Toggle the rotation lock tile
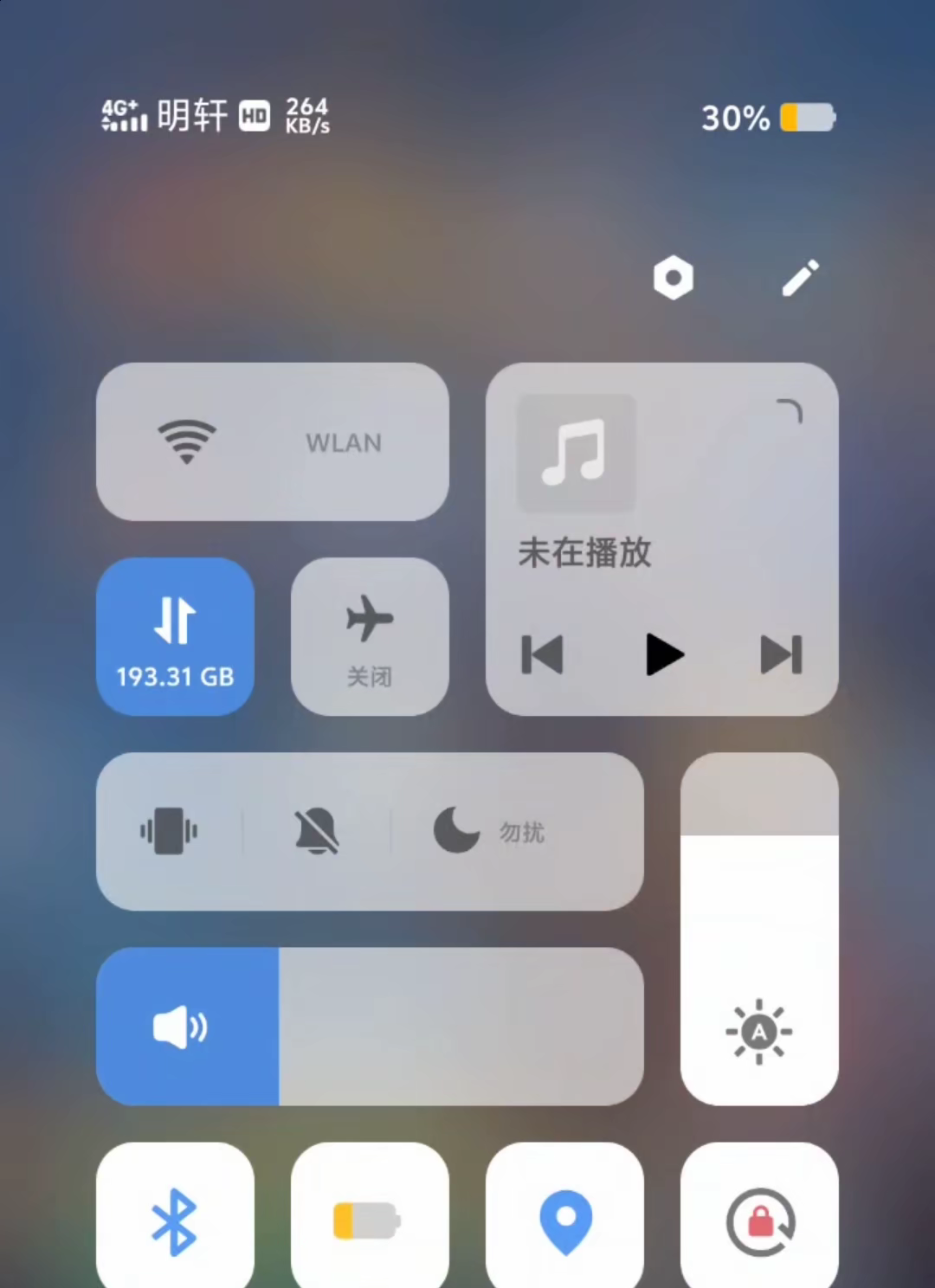 tap(759, 1220)
